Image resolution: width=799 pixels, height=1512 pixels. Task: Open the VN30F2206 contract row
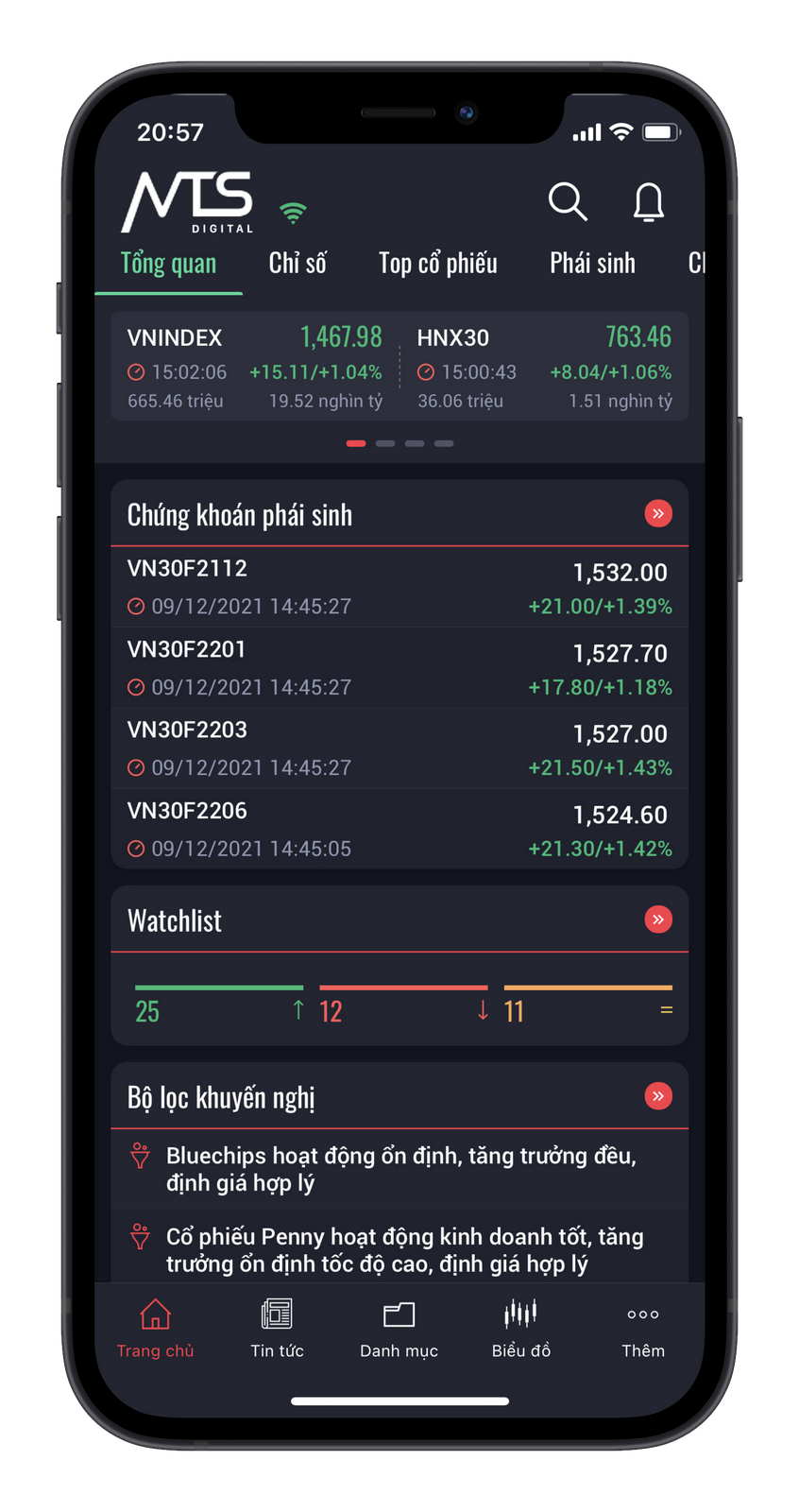pos(399,829)
